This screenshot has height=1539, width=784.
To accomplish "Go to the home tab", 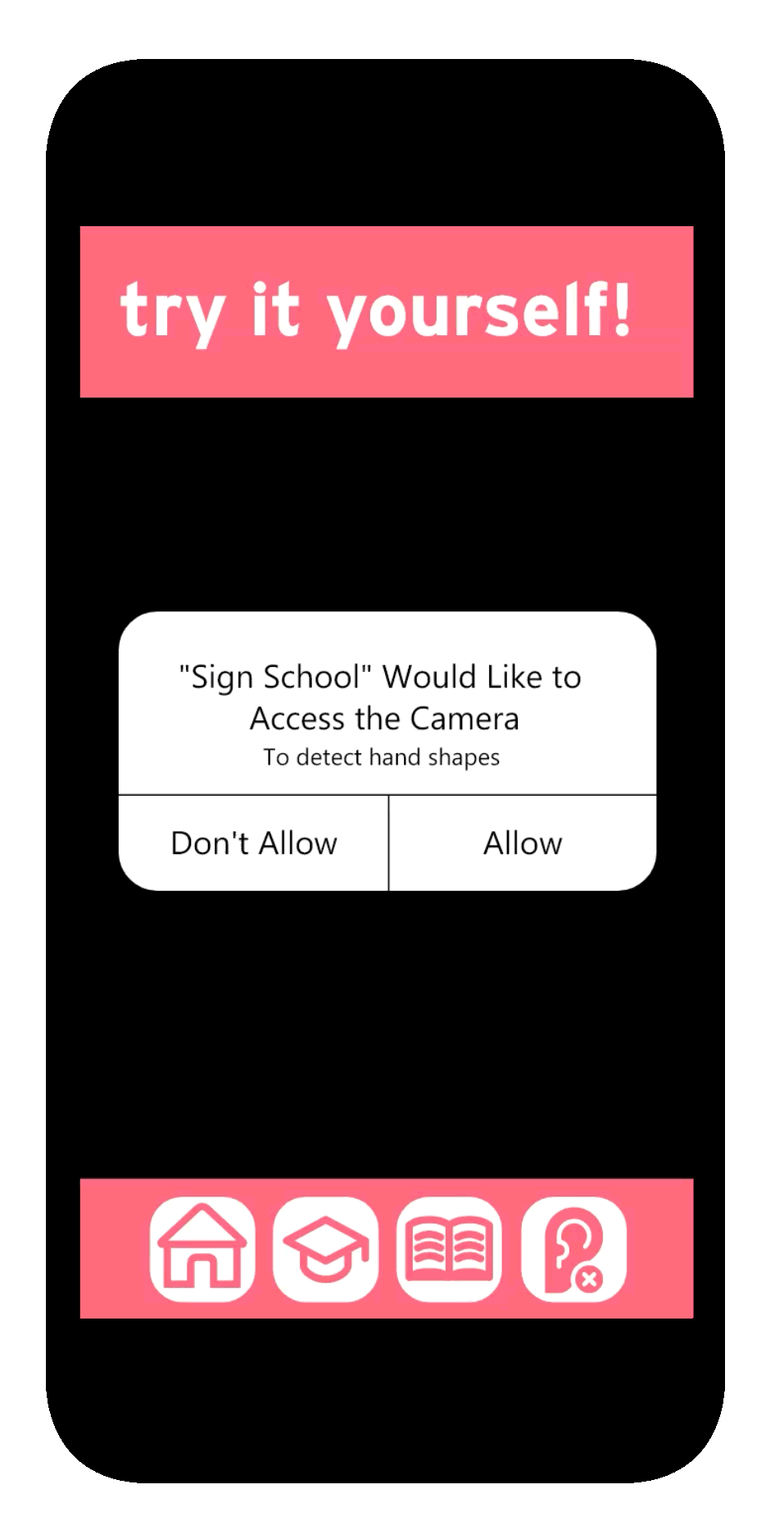I will [x=202, y=1248].
